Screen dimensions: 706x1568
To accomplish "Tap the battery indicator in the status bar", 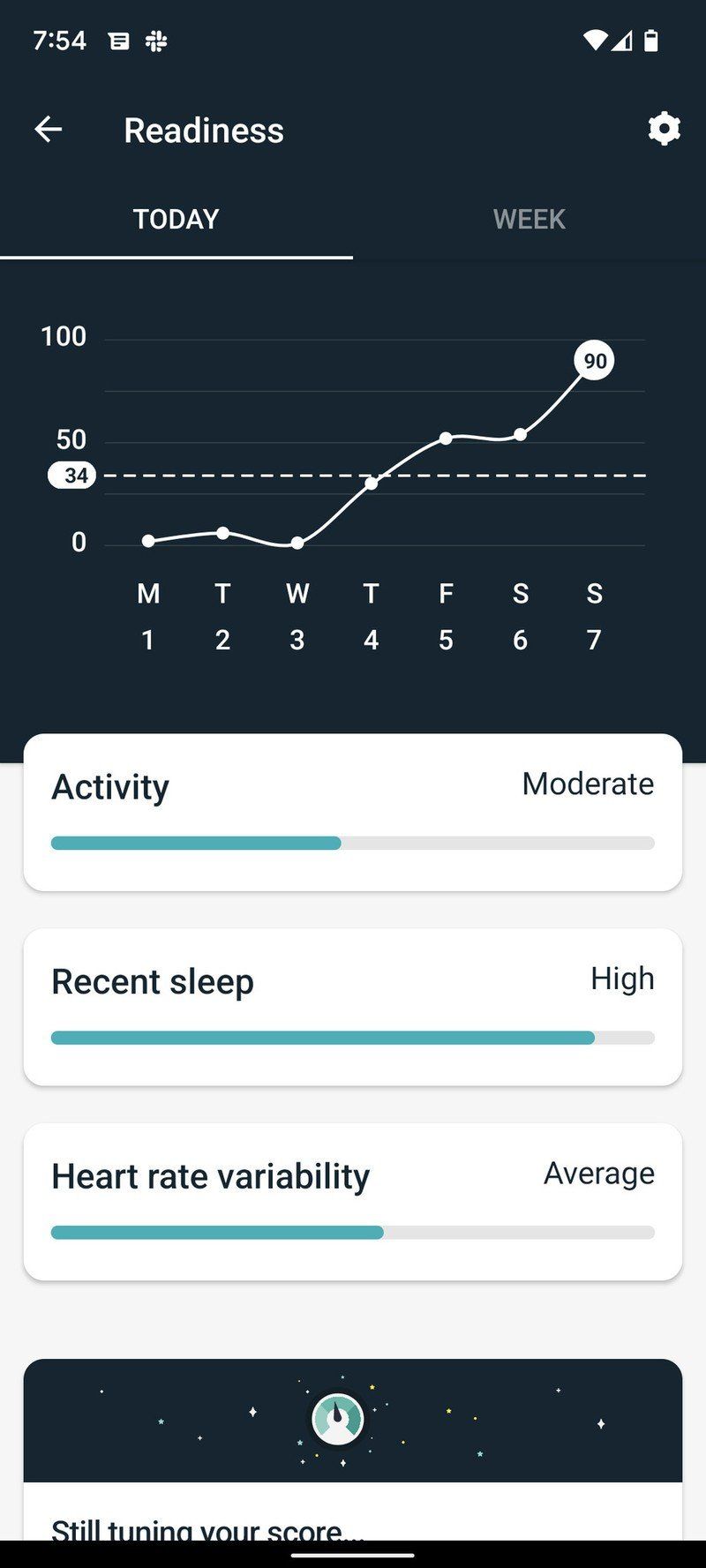I will coord(653,38).
